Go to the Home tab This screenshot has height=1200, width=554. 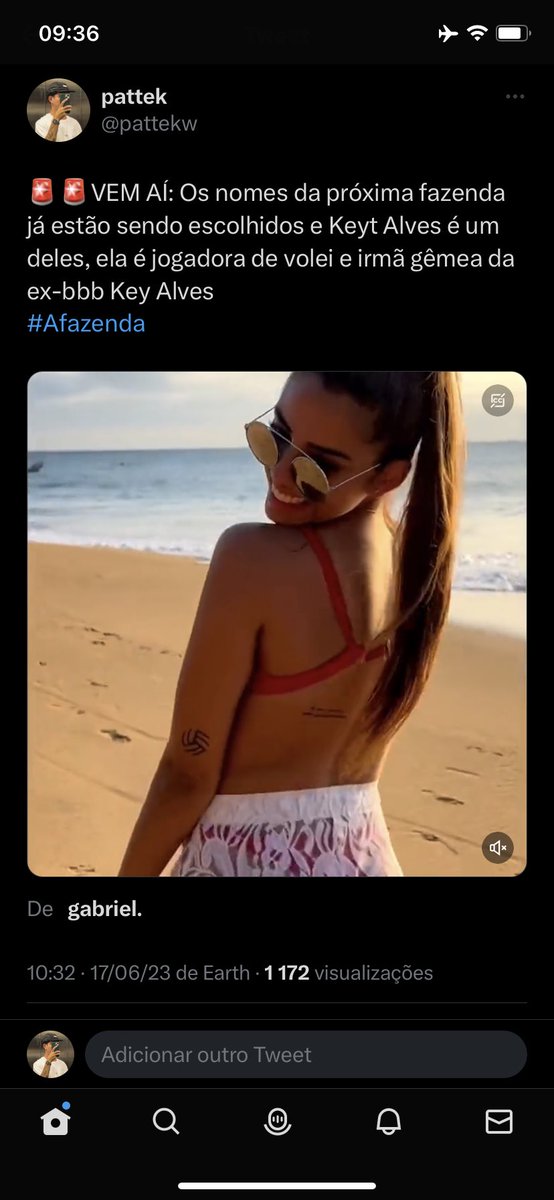pos(56,1122)
